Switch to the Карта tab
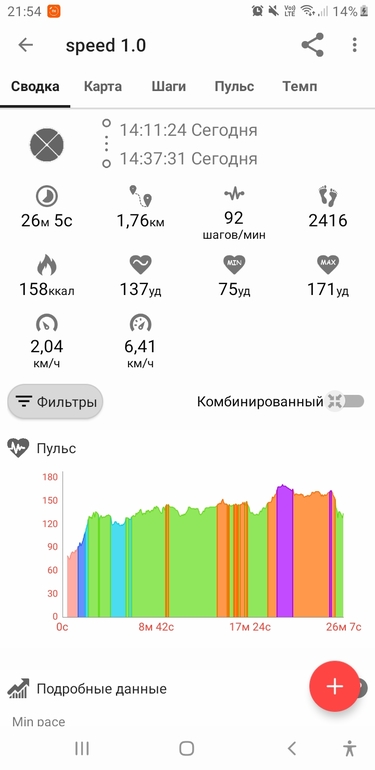Screen dimensions: 375x770 [103, 87]
